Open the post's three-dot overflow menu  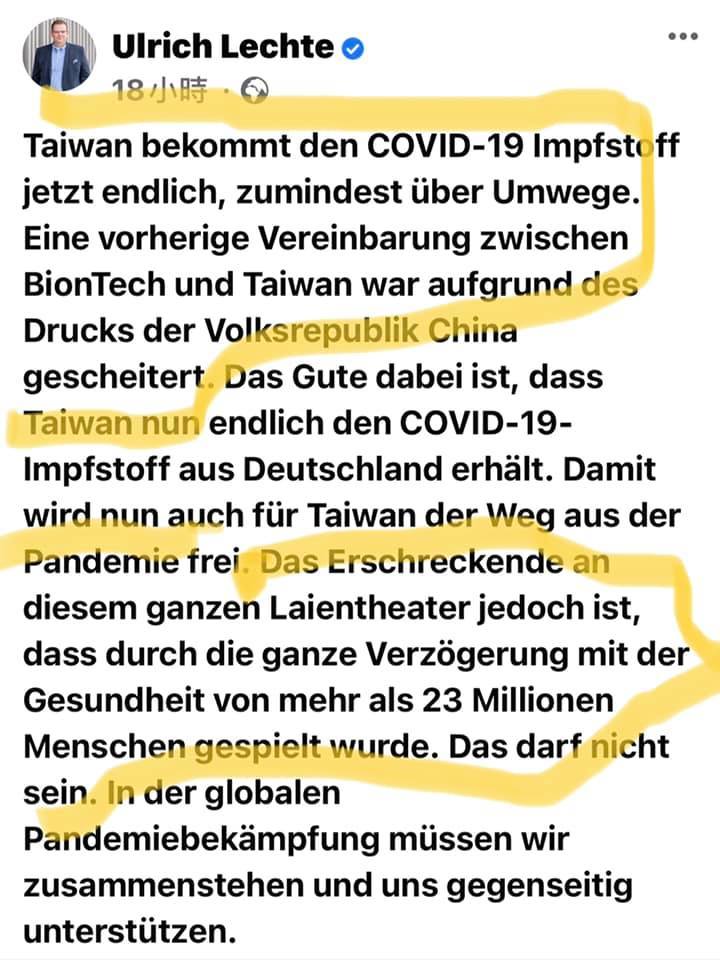(682, 37)
